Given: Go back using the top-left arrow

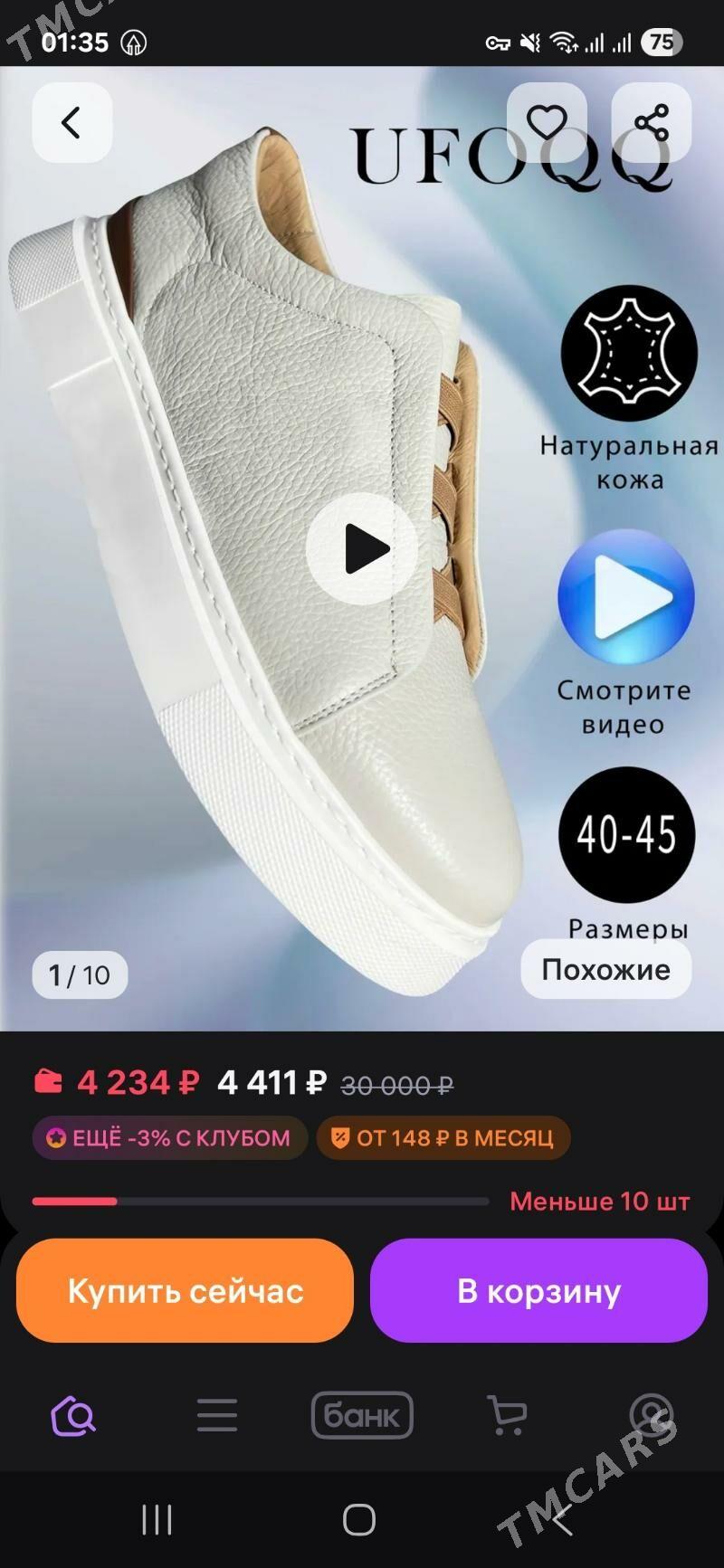Looking at the screenshot, I should (72, 123).
